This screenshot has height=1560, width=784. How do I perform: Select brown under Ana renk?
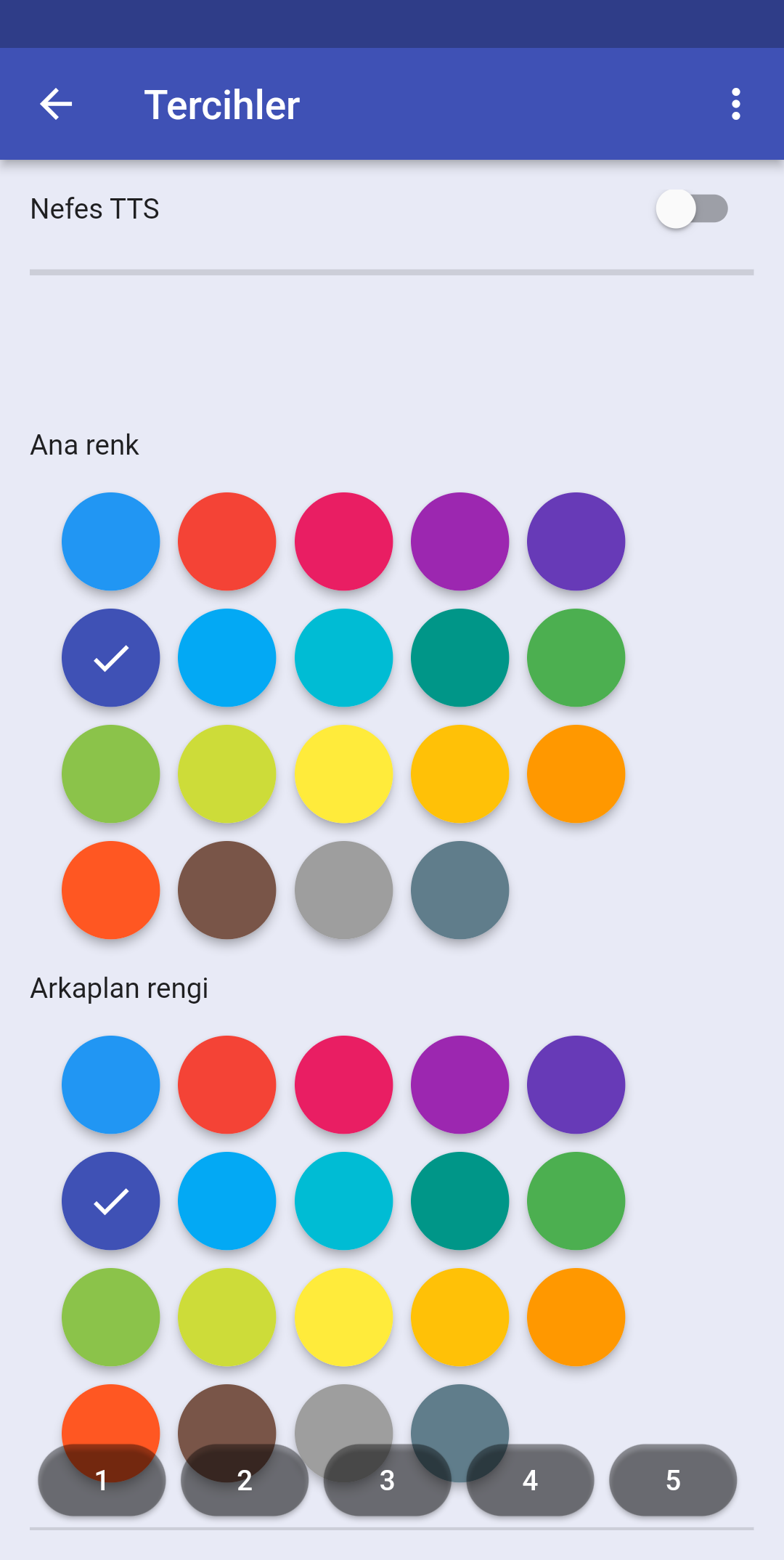[227, 890]
